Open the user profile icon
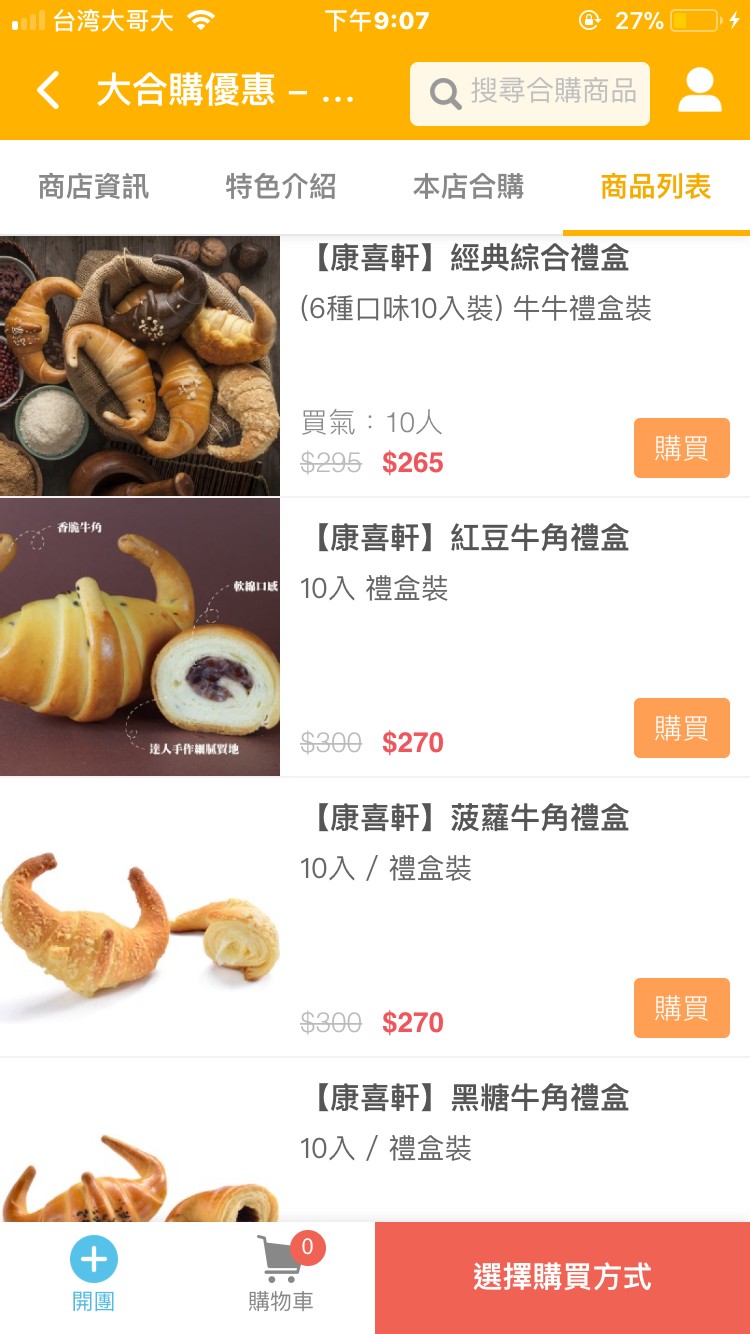The image size is (750, 1334). click(699, 92)
